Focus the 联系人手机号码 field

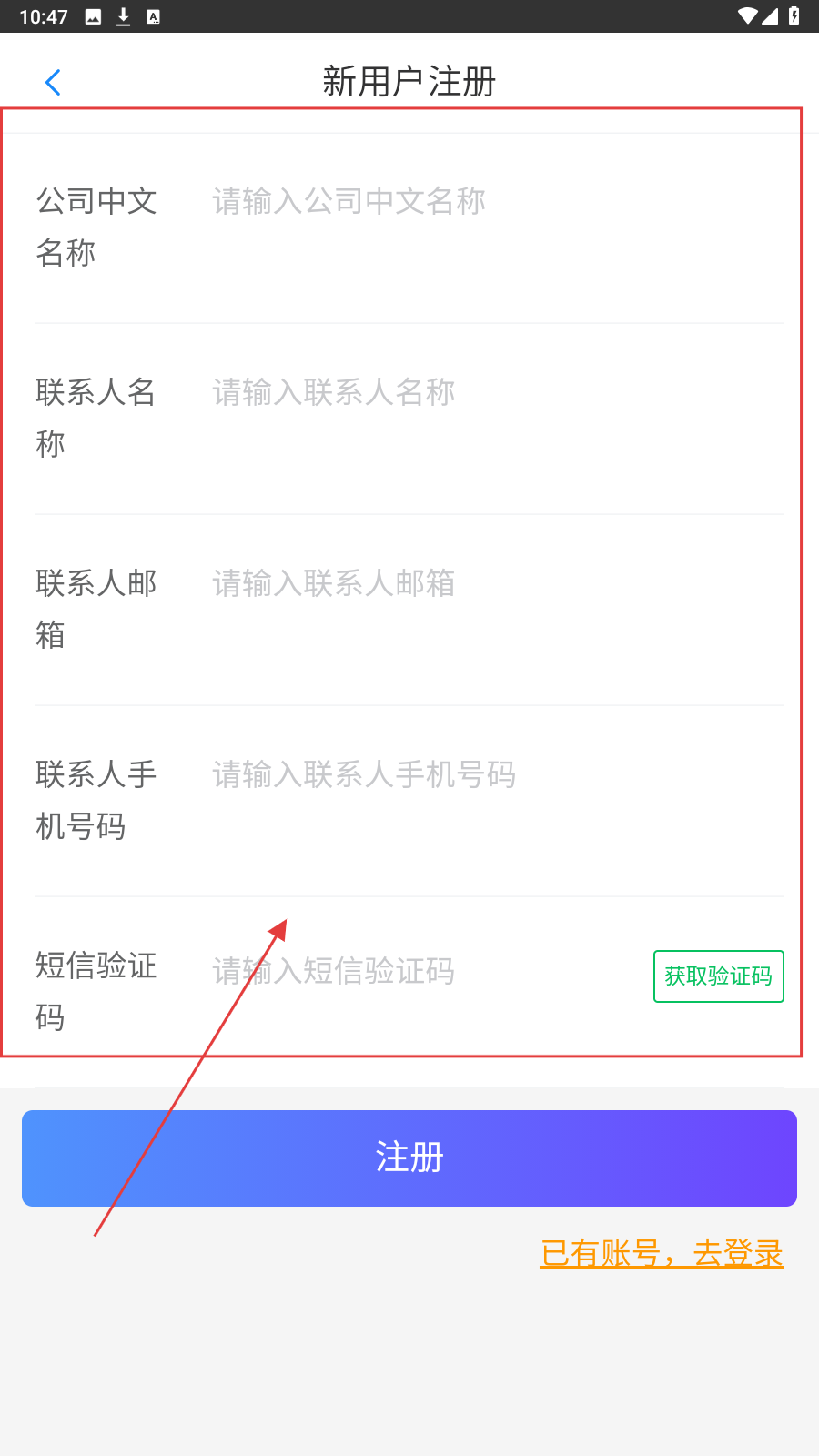tap(491, 775)
